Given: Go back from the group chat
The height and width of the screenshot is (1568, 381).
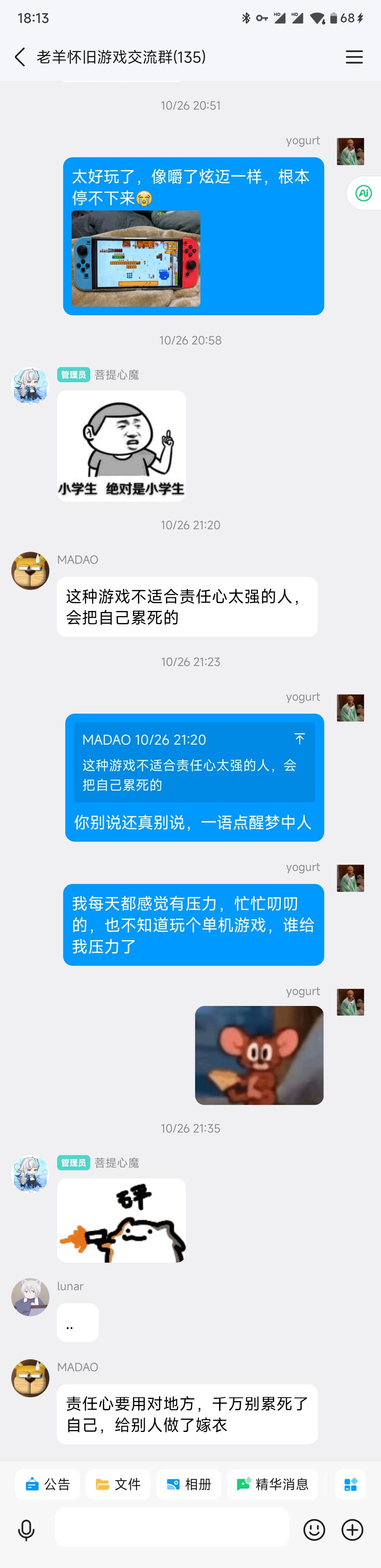Looking at the screenshot, I should coord(20,57).
